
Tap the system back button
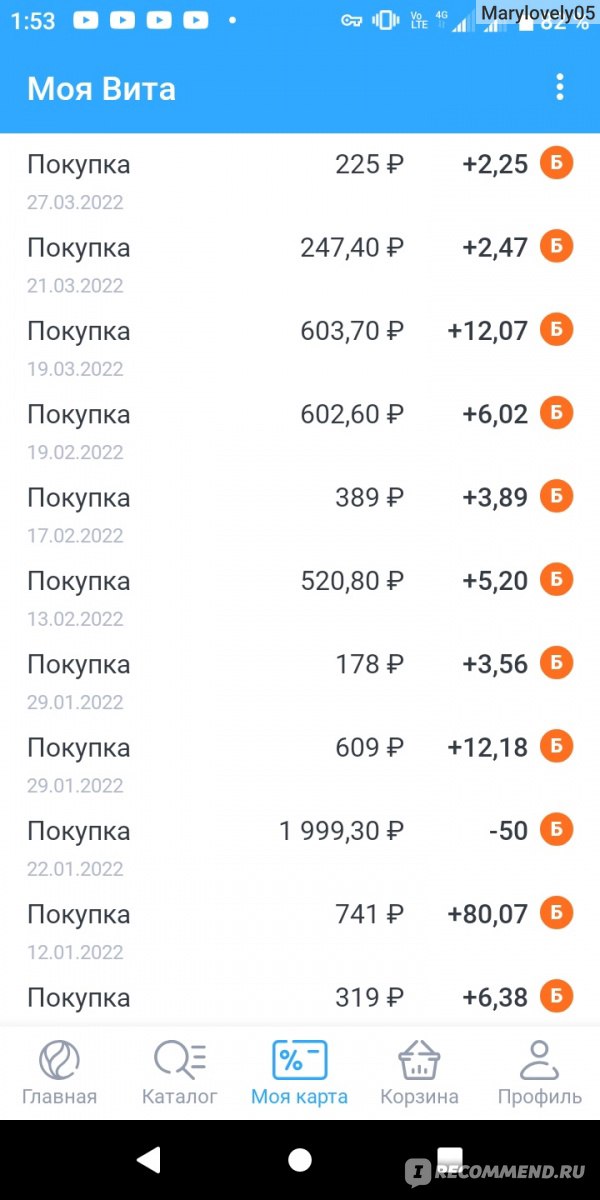149,1159
